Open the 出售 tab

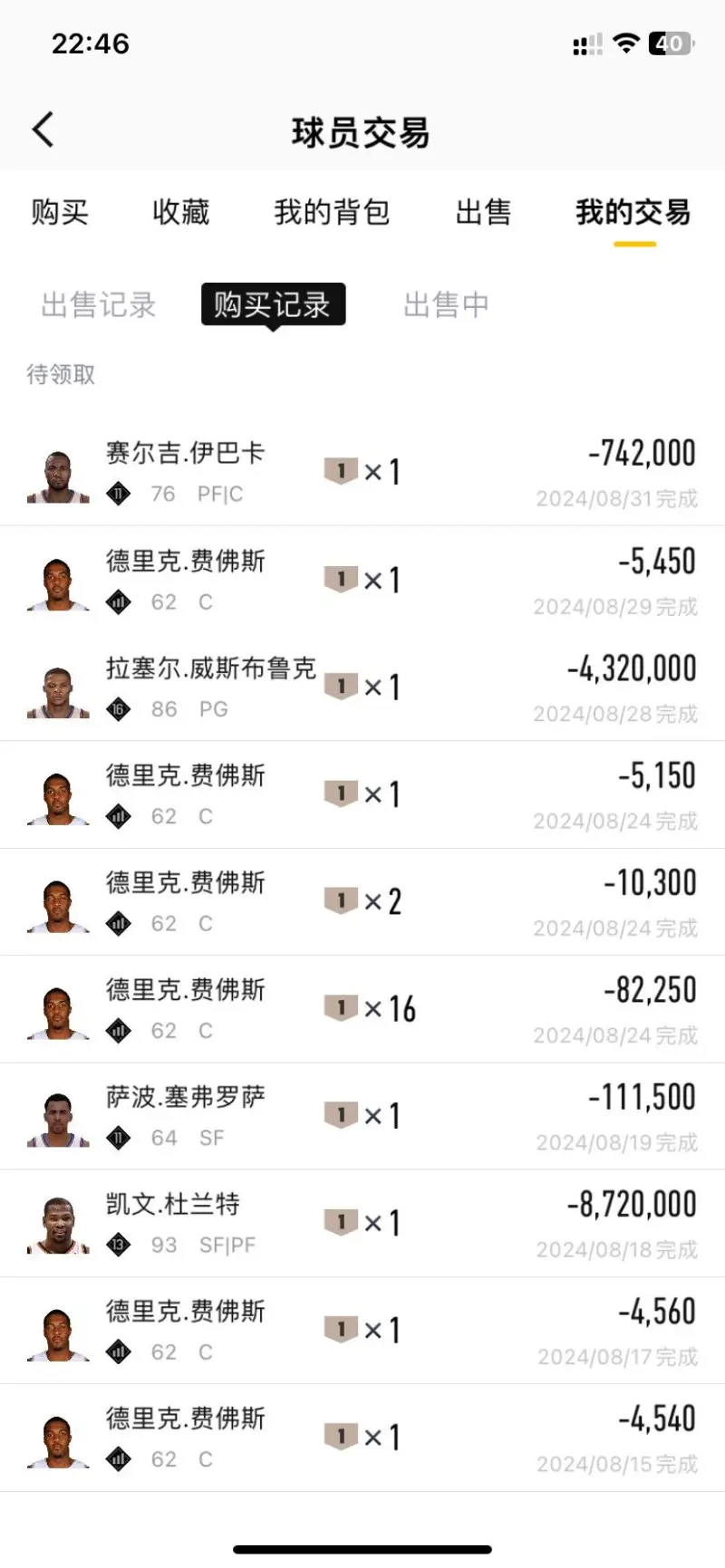pyautogui.click(x=483, y=212)
